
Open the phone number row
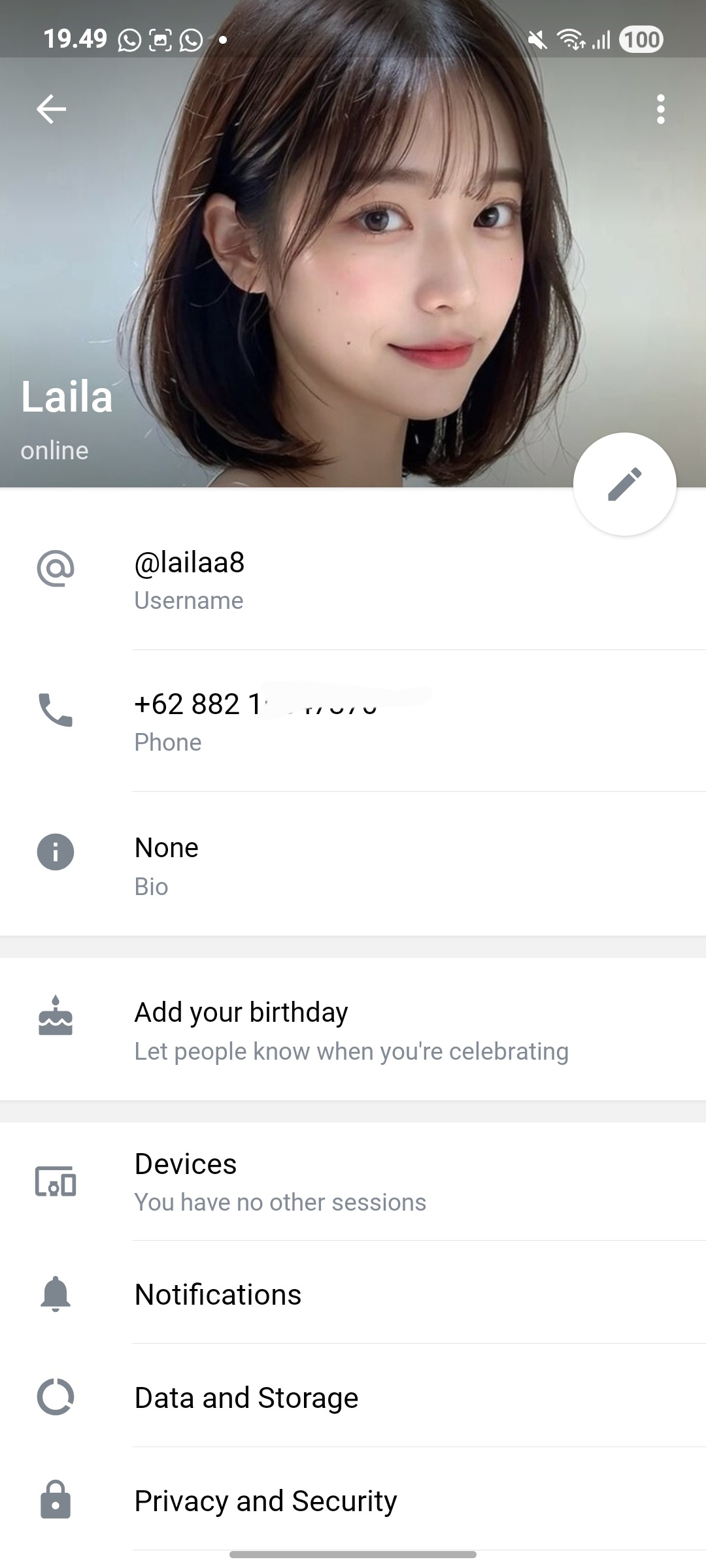353,721
